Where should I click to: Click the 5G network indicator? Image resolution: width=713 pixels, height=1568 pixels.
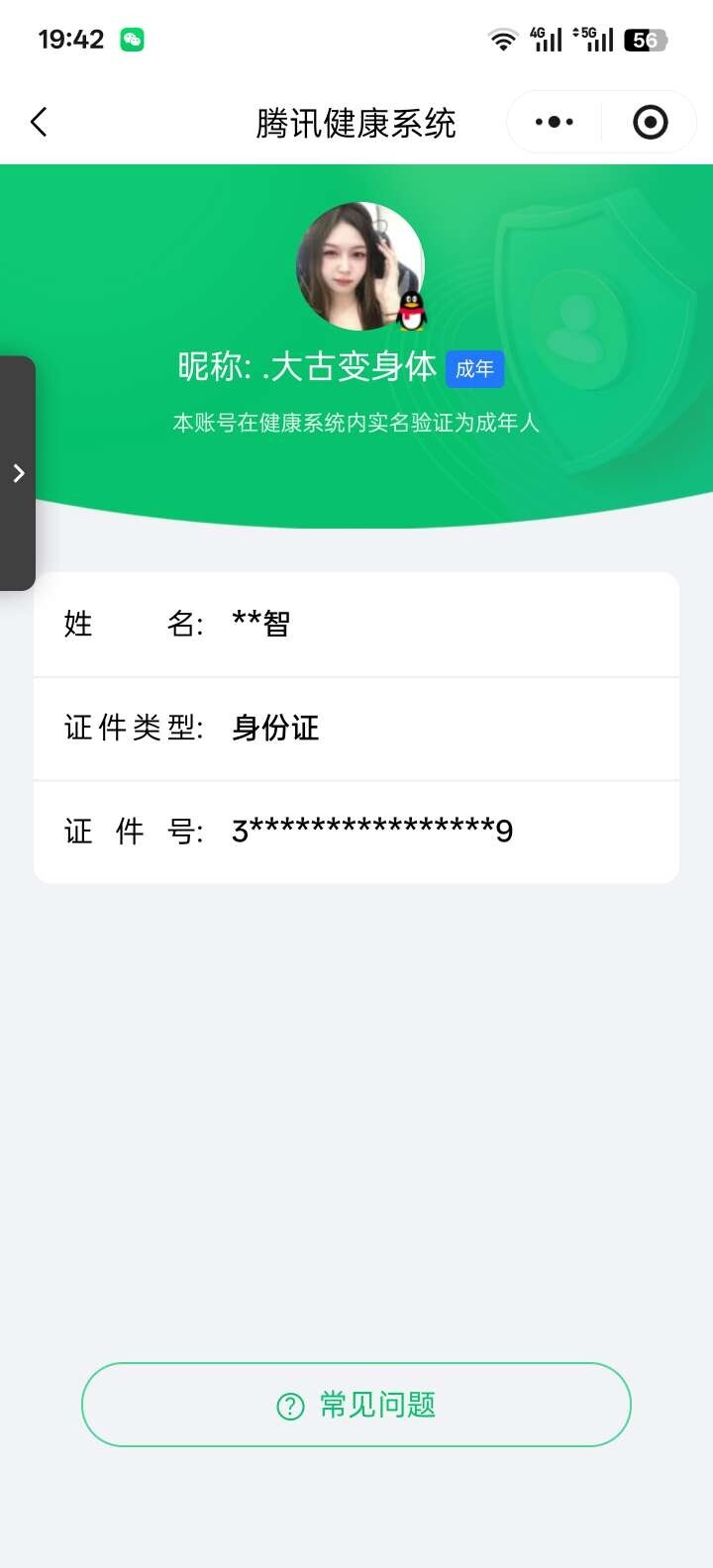[595, 38]
